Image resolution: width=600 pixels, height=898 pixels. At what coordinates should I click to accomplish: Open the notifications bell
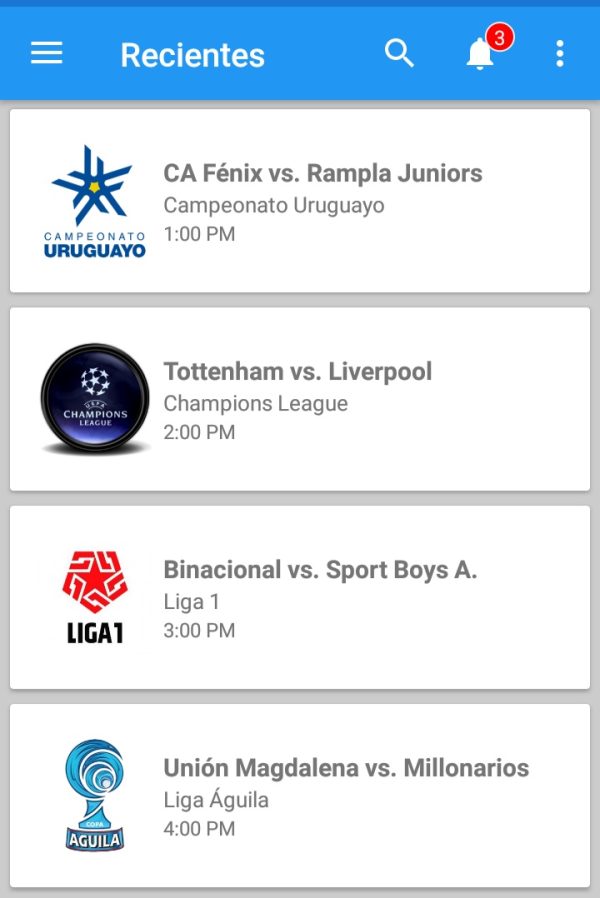click(481, 55)
